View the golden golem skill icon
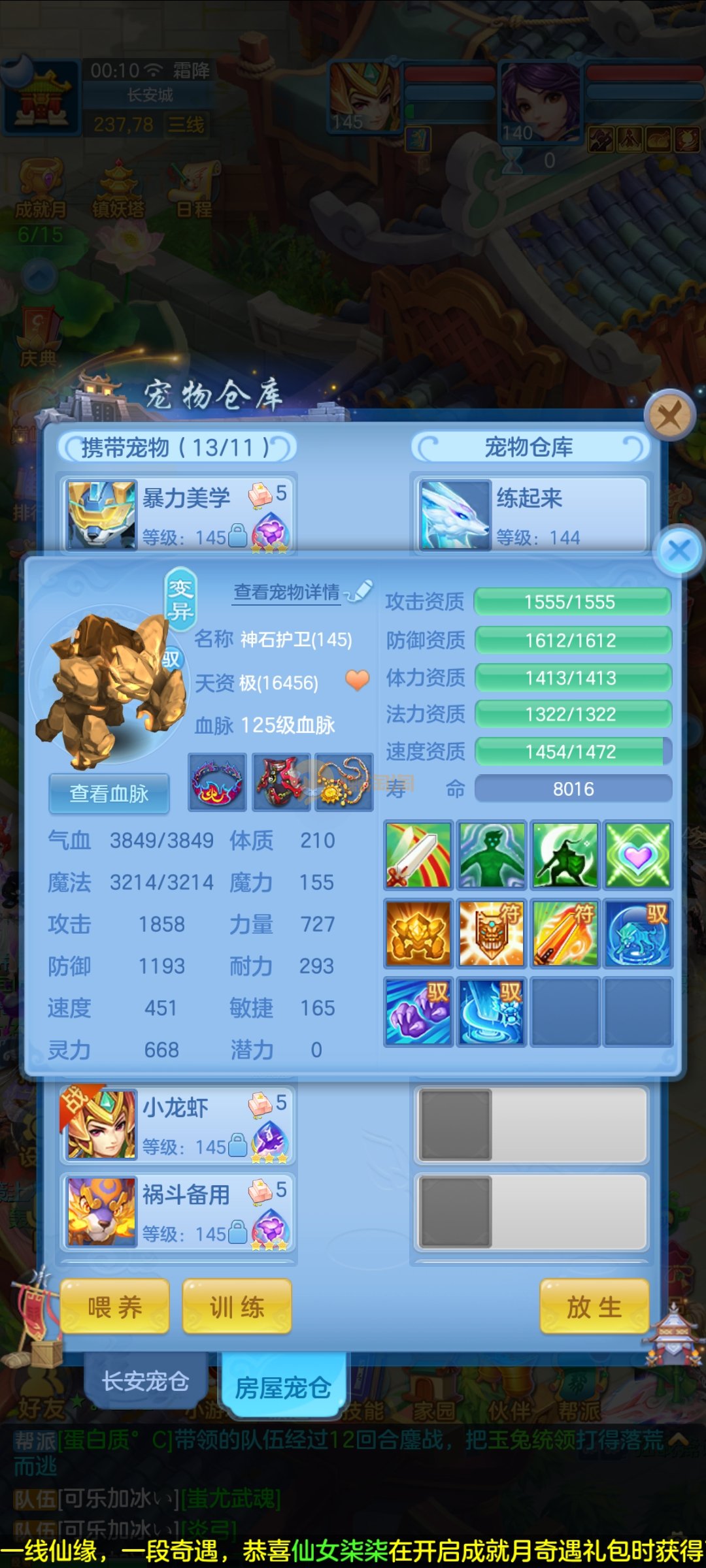The width and height of the screenshot is (706, 1568). pyautogui.click(x=418, y=933)
